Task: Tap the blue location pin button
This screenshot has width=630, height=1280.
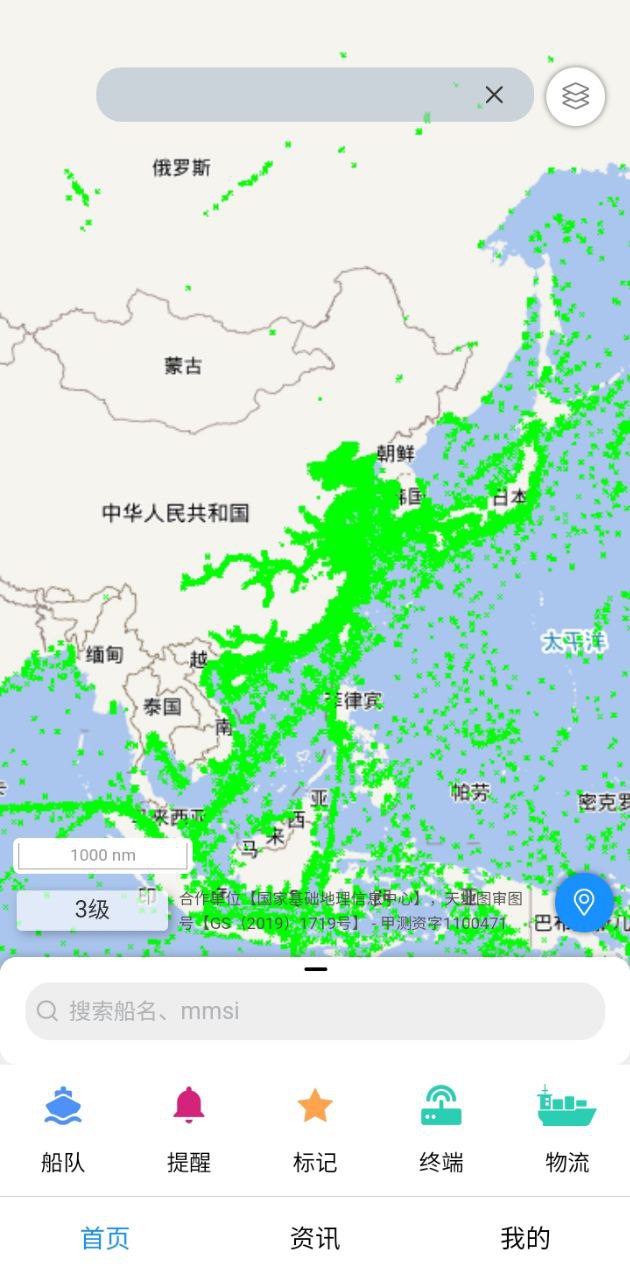Action: click(584, 902)
